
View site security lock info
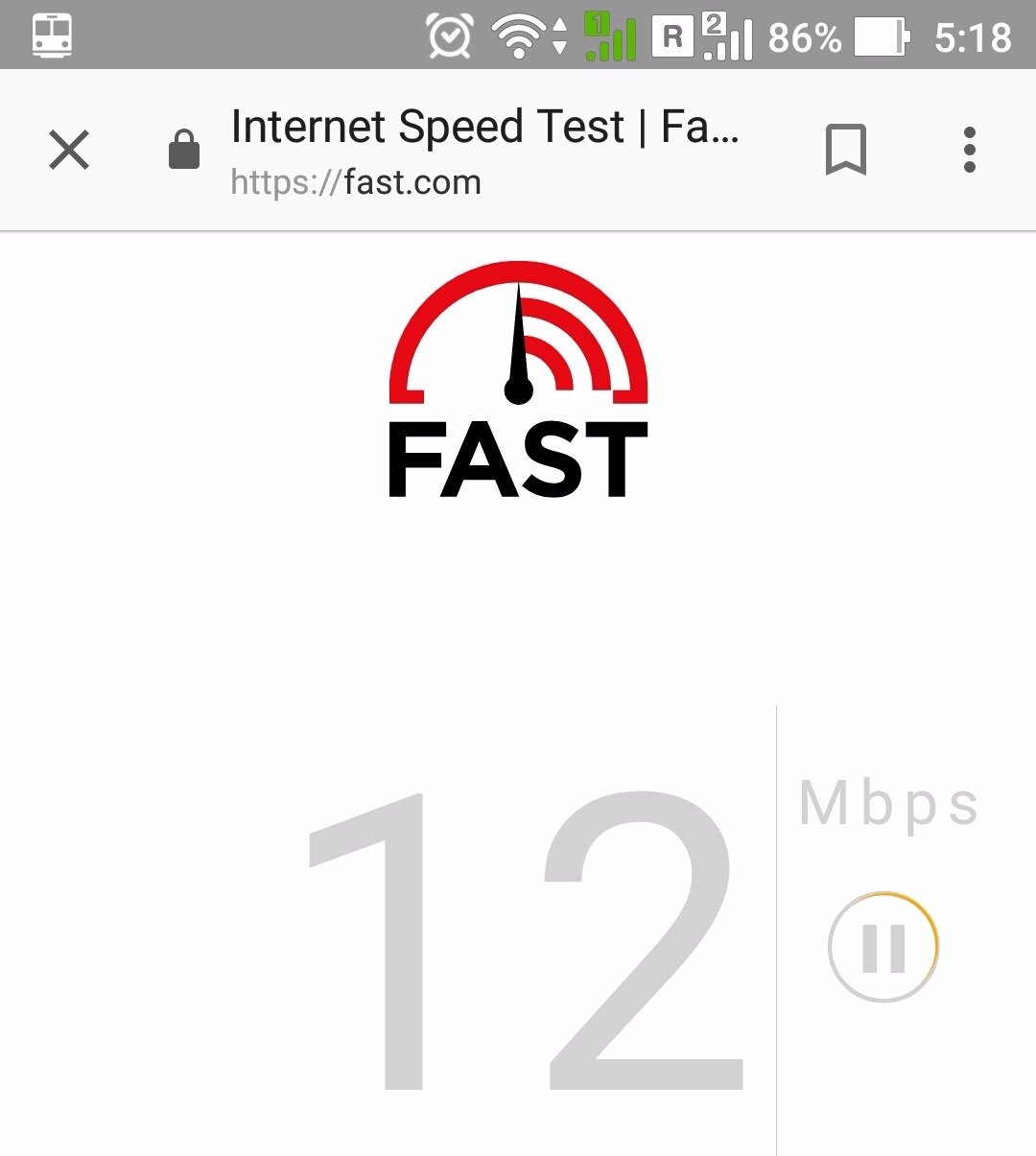(x=184, y=151)
